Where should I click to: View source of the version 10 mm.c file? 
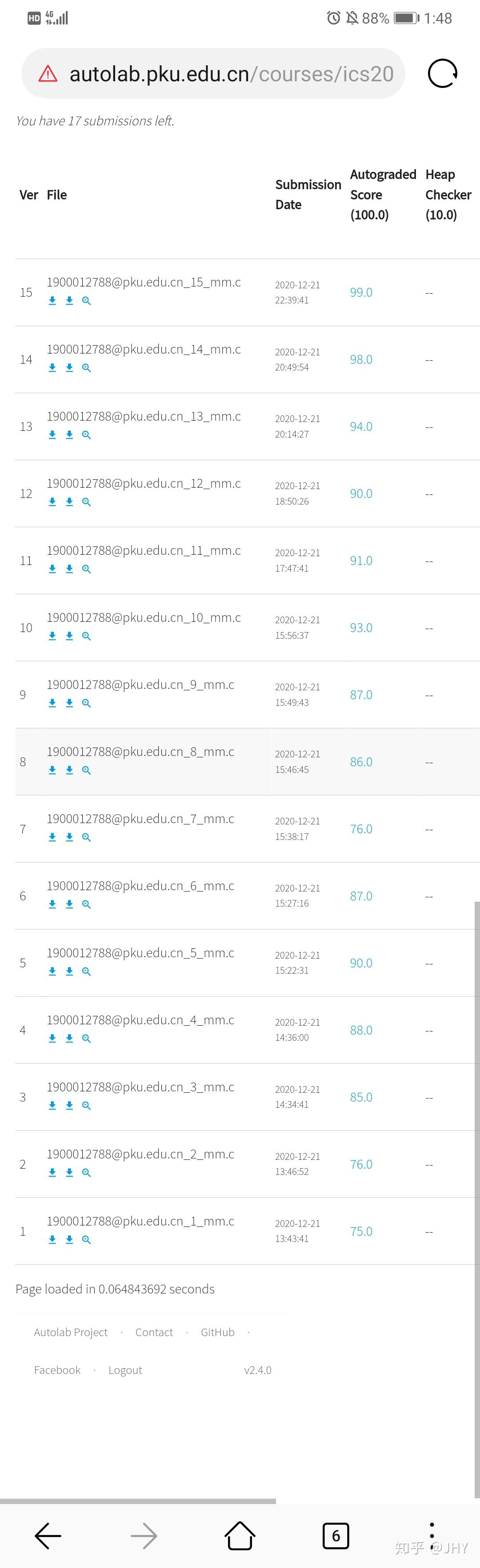pyautogui.click(x=87, y=636)
